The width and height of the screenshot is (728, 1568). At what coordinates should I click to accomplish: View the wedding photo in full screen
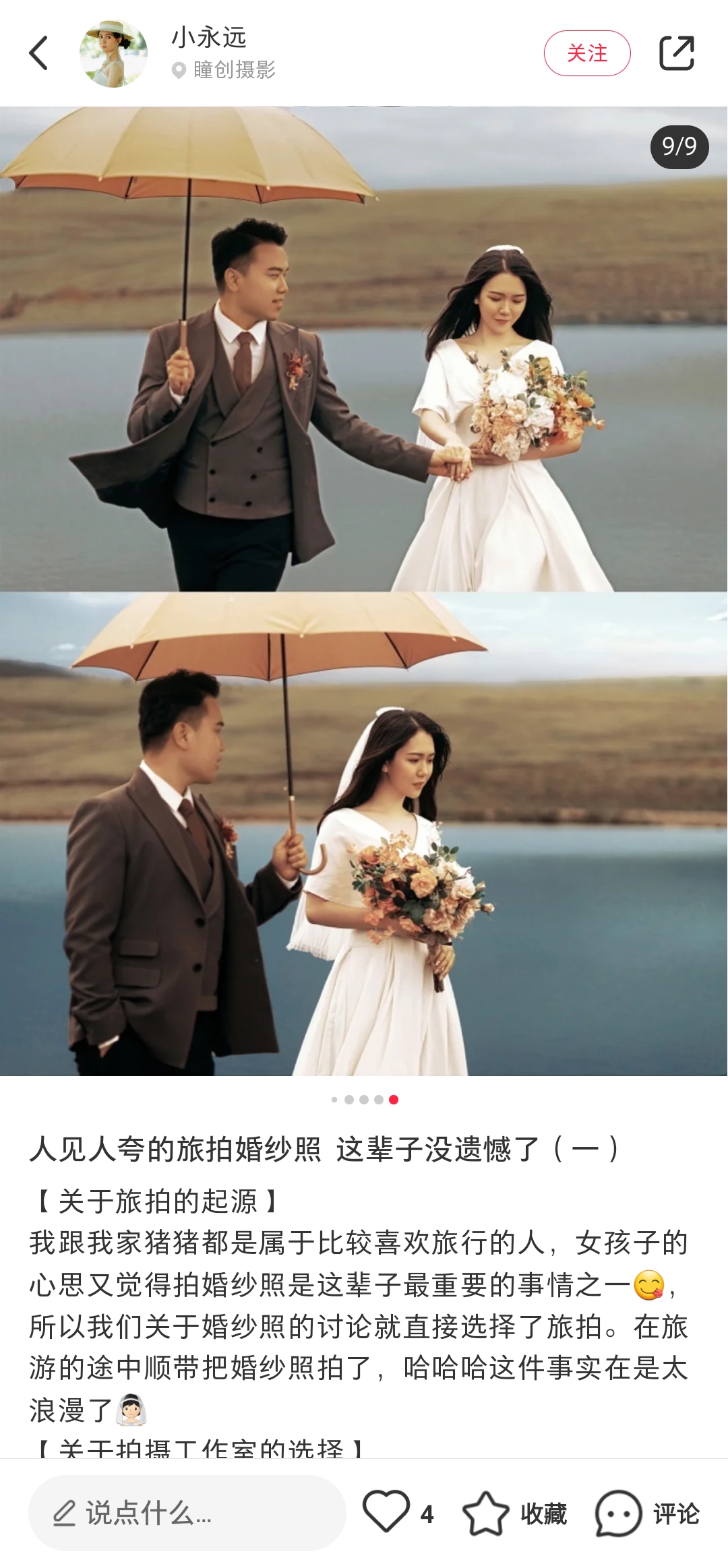pos(364,590)
